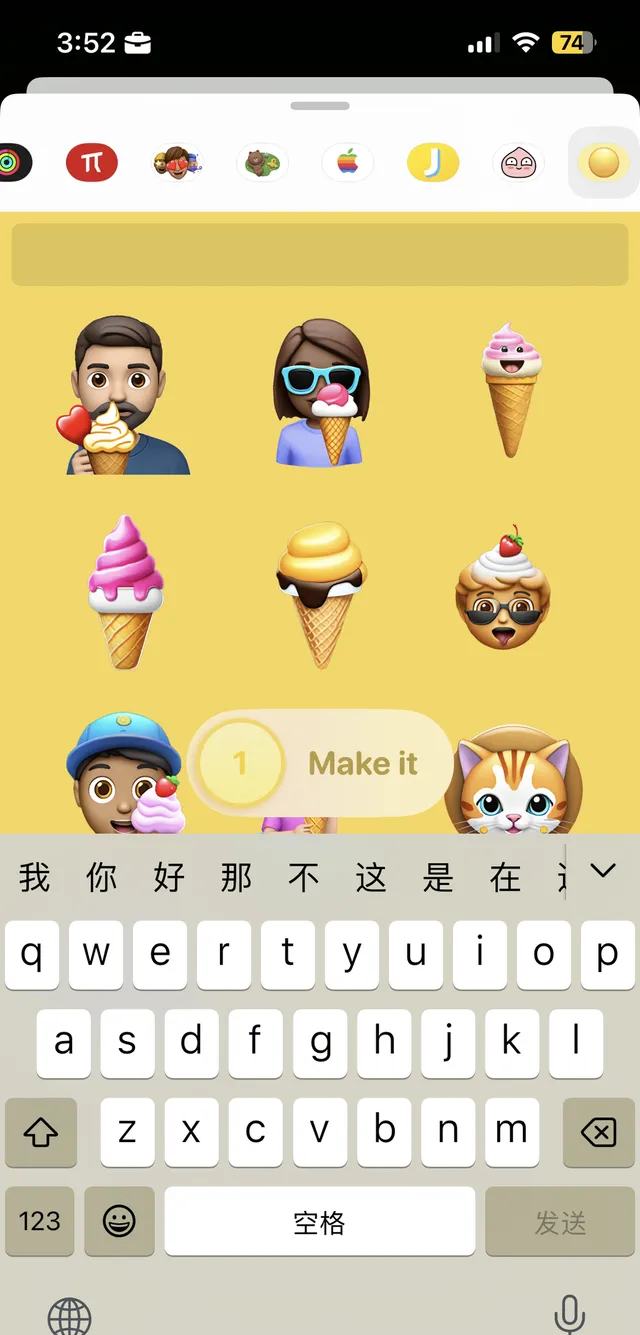Expand the Chinese word suggestions chevron
Viewport: 640px width, 1335px height.
pos(602,871)
